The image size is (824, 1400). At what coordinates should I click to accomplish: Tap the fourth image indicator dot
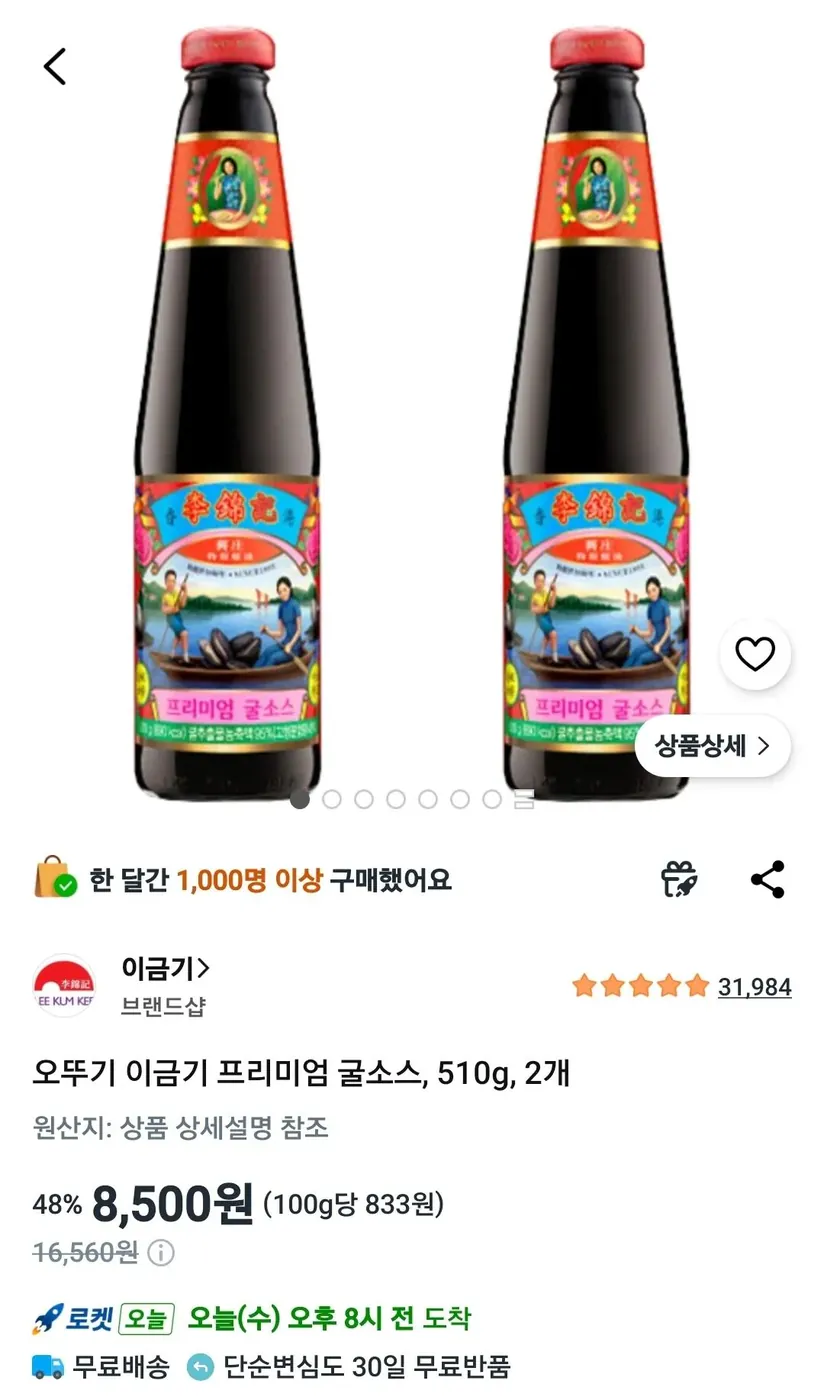tap(398, 800)
